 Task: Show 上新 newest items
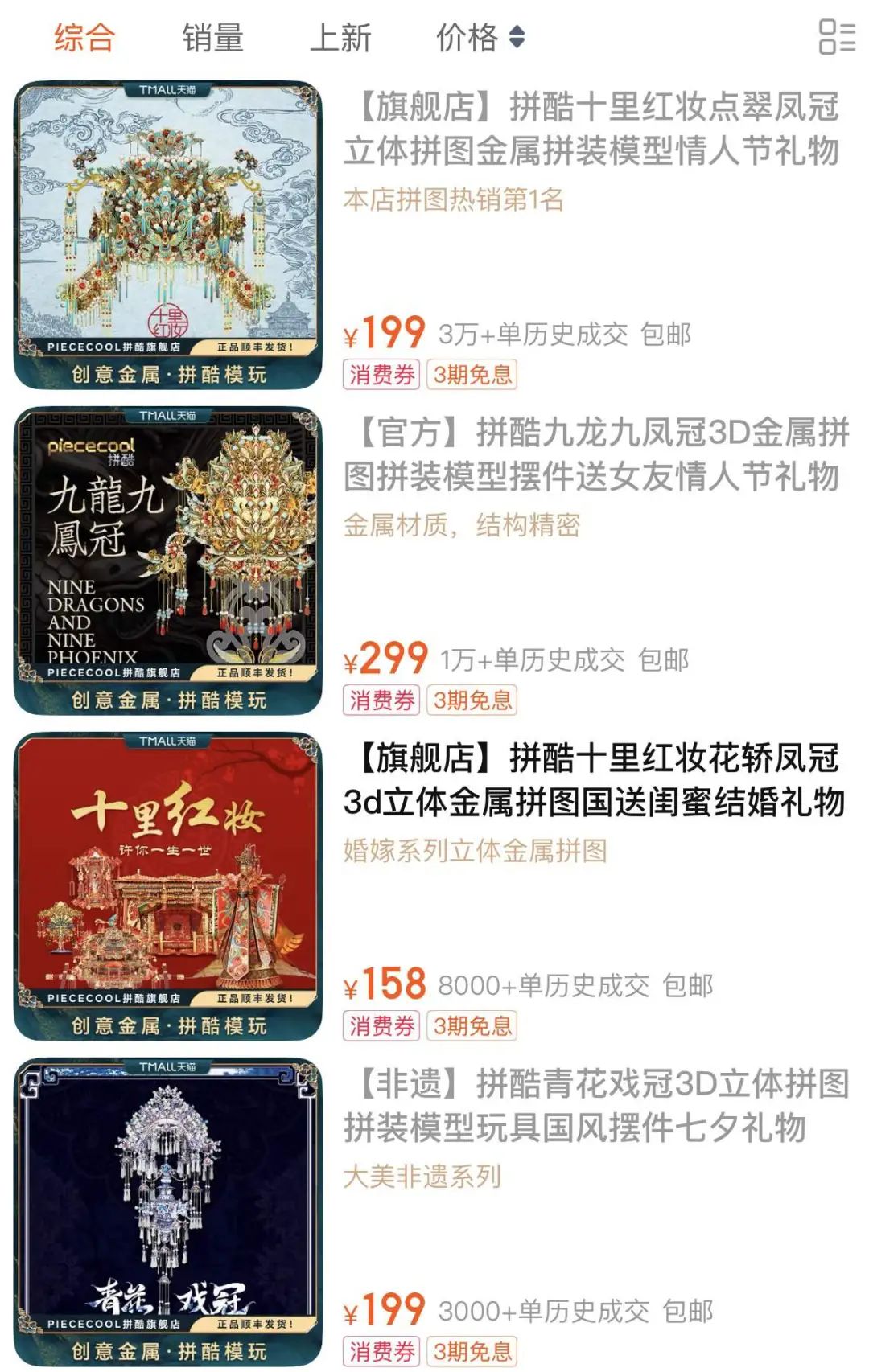tap(340, 38)
